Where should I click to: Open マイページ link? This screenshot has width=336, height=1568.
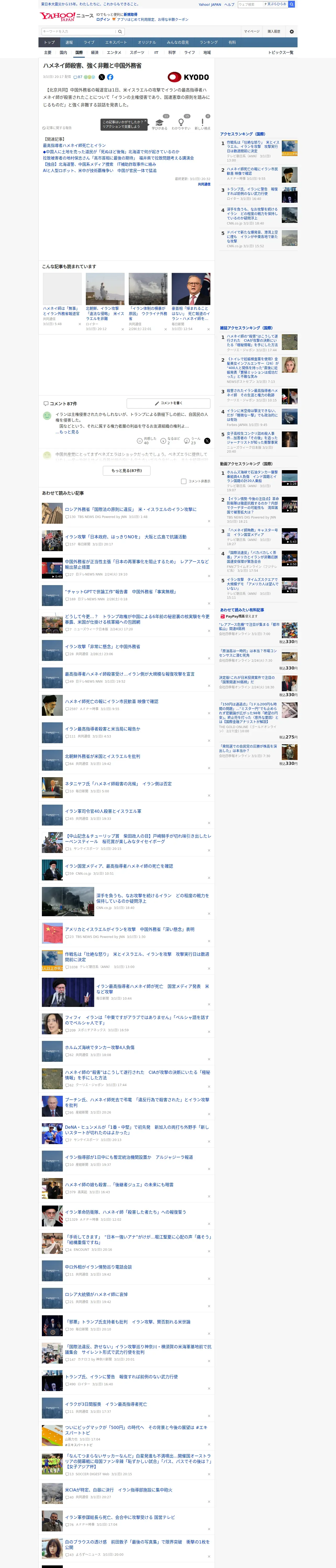251,31
